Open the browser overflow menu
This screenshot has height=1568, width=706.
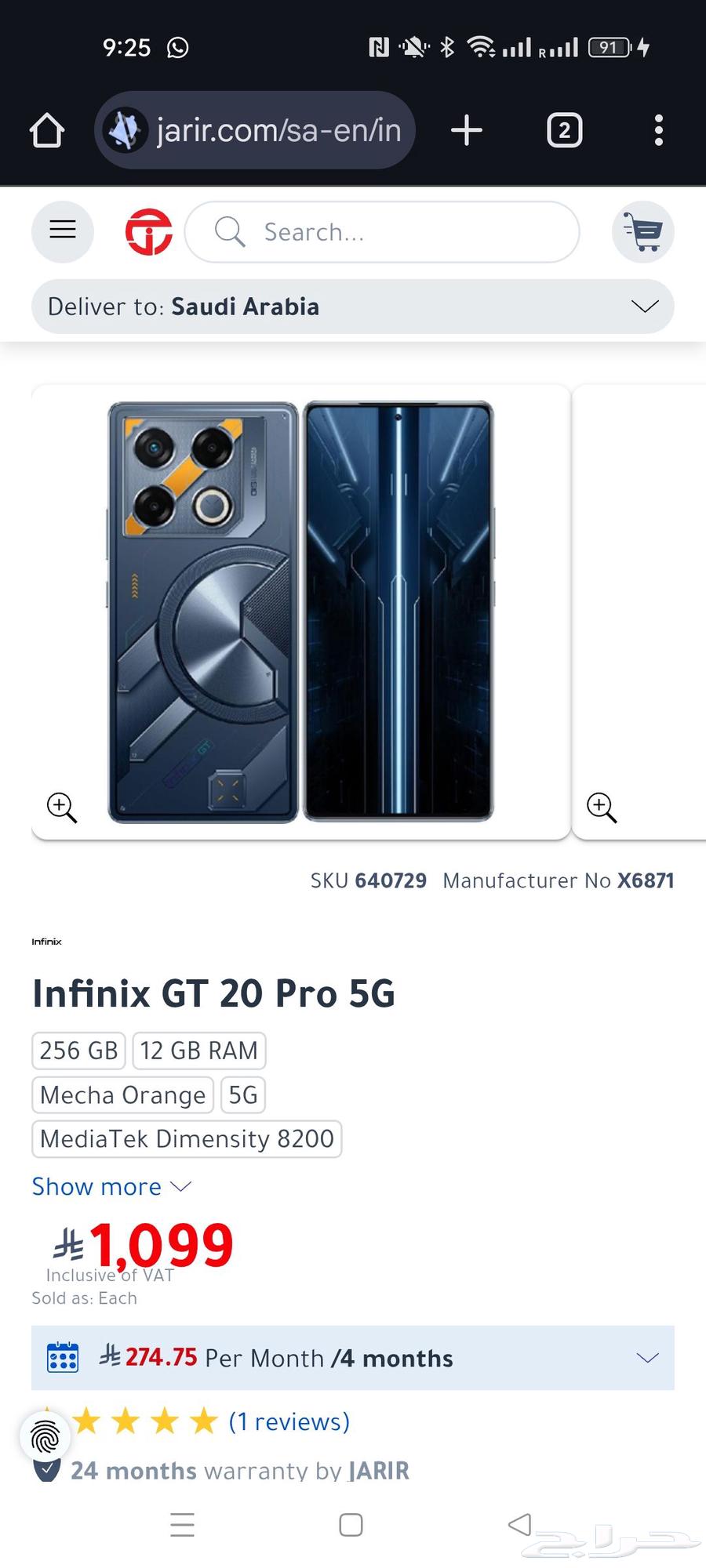click(658, 130)
